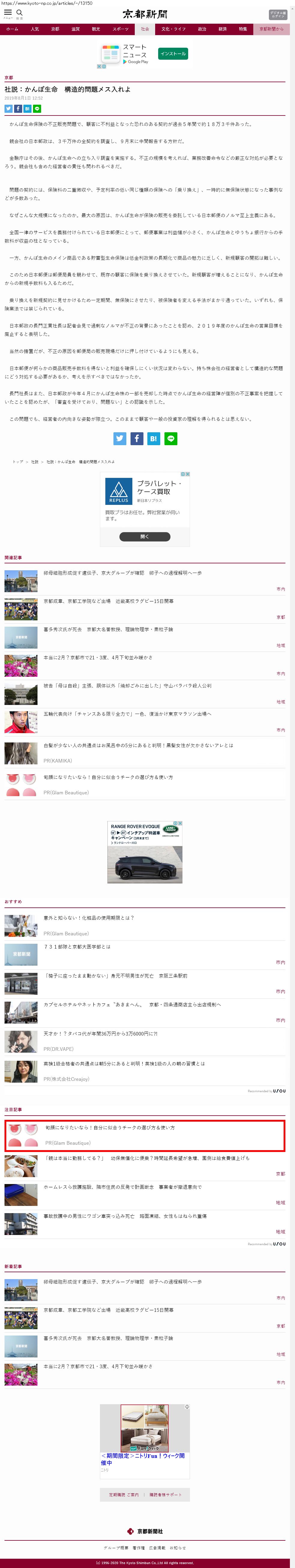
Task: Open the Range Rover Evoque ad
Action: pyautogui.click(x=144, y=852)
